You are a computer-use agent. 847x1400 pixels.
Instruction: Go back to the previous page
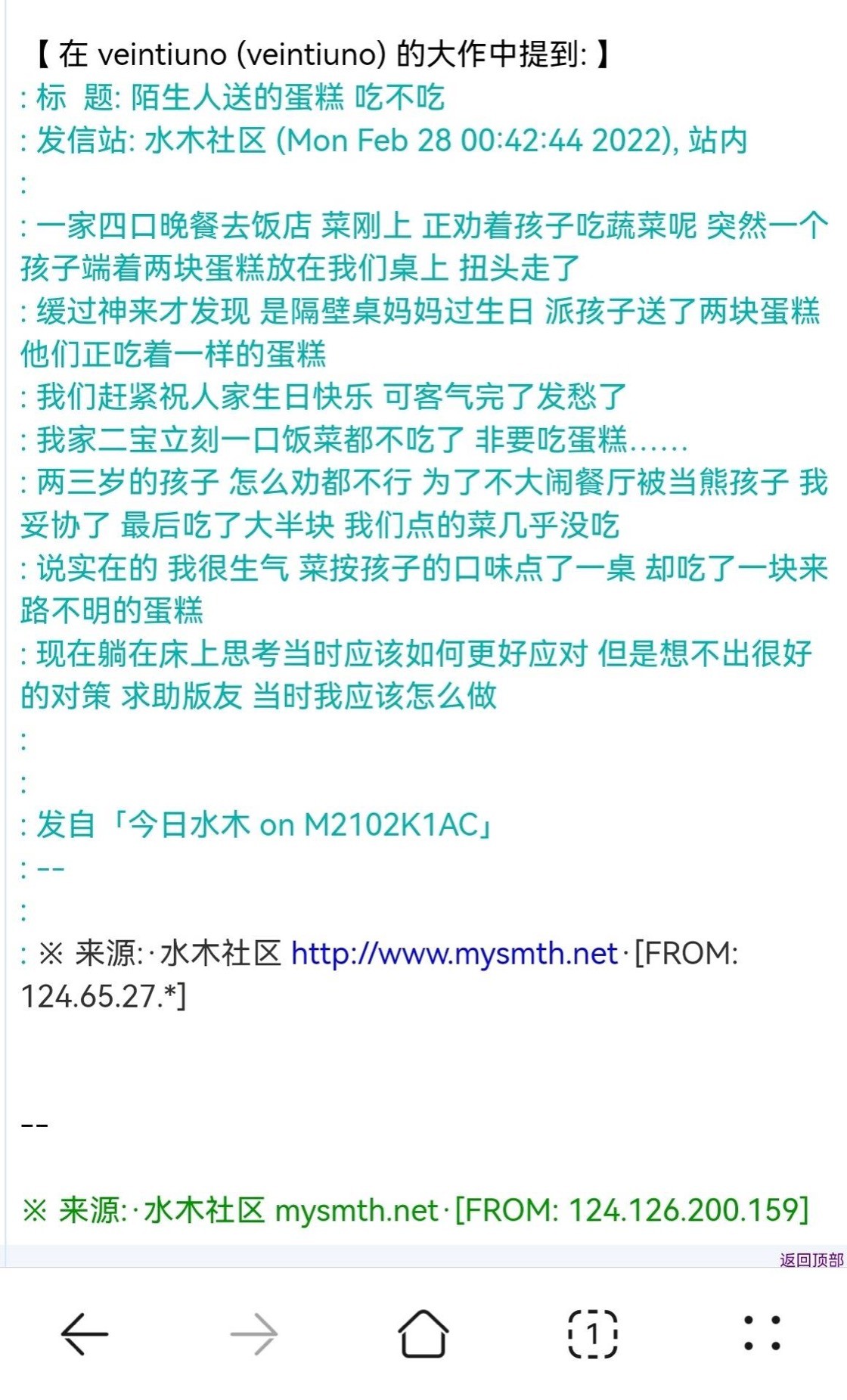coord(85,1333)
